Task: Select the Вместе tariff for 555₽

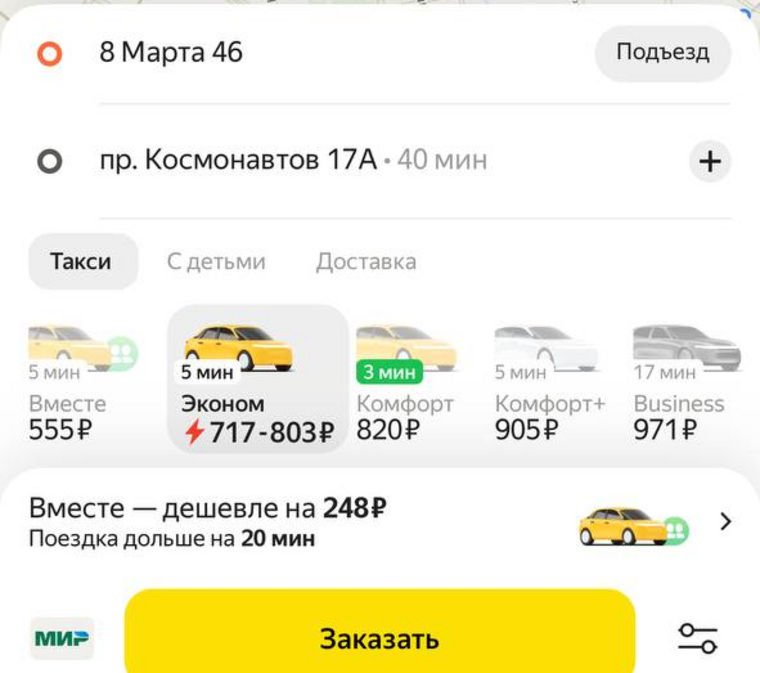Action: pyautogui.click(x=72, y=385)
